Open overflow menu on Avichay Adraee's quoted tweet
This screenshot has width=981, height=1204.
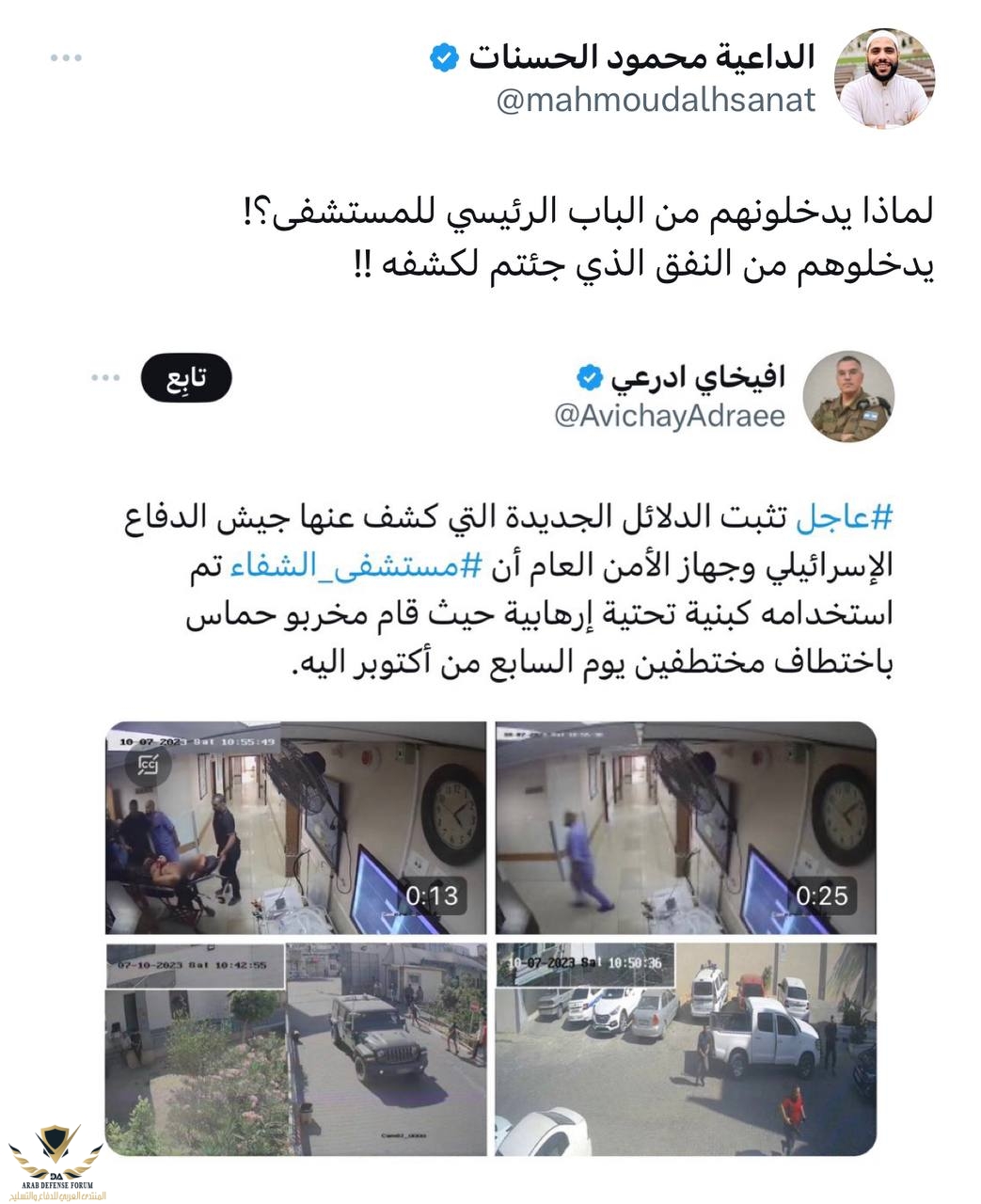click(105, 378)
